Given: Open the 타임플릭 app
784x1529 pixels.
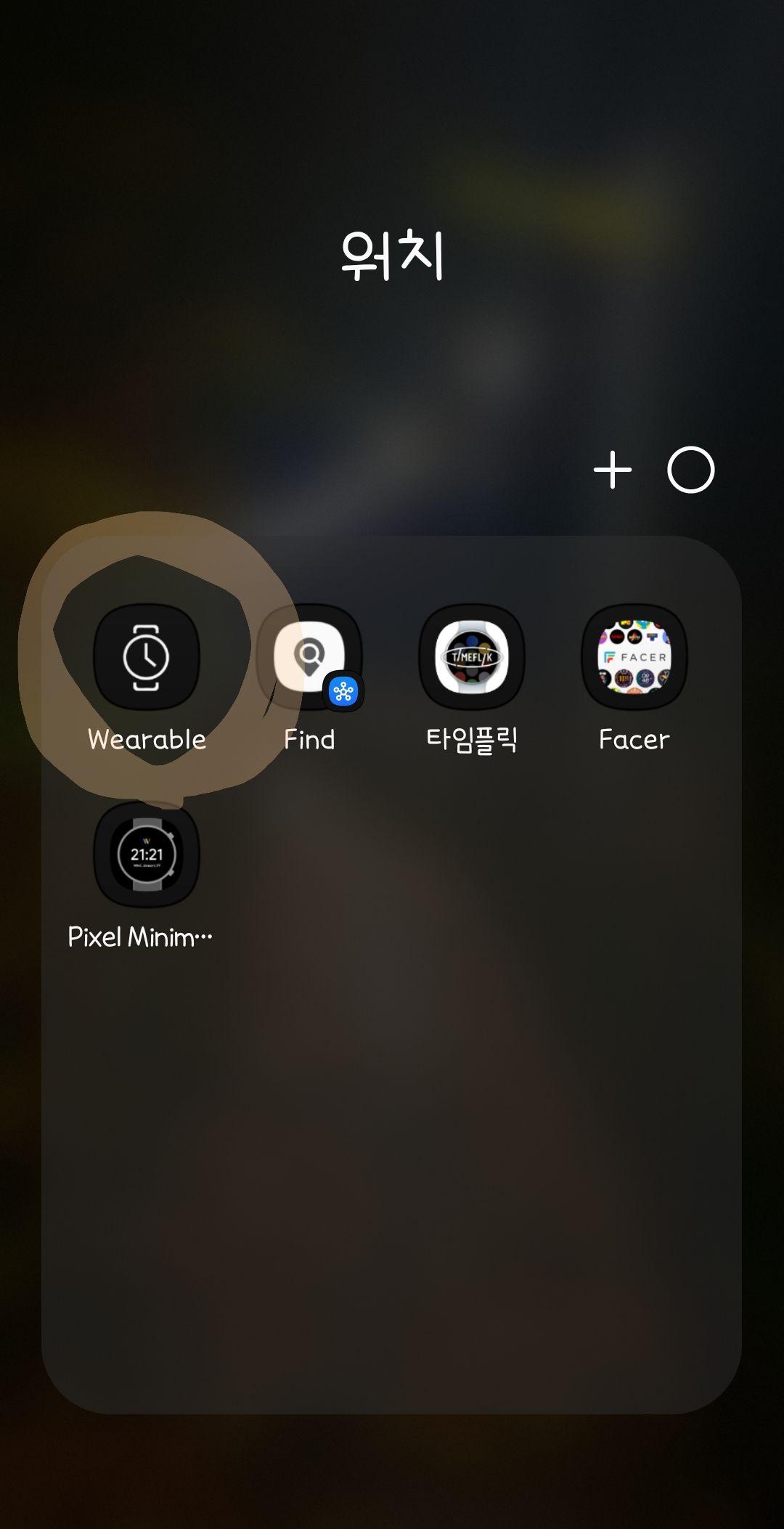Looking at the screenshot, I should tap(472, 657).
